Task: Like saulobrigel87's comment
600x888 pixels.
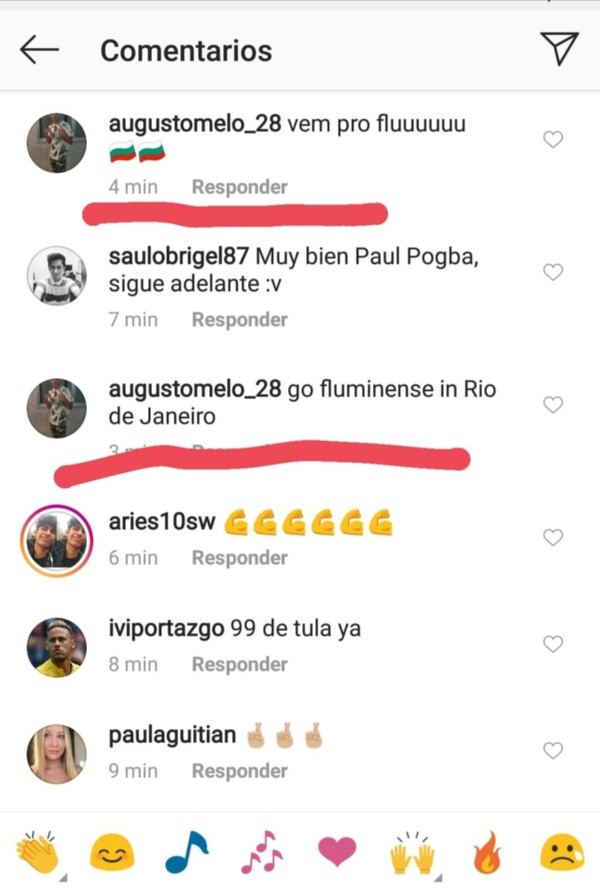Action: (x=552, y=272)
